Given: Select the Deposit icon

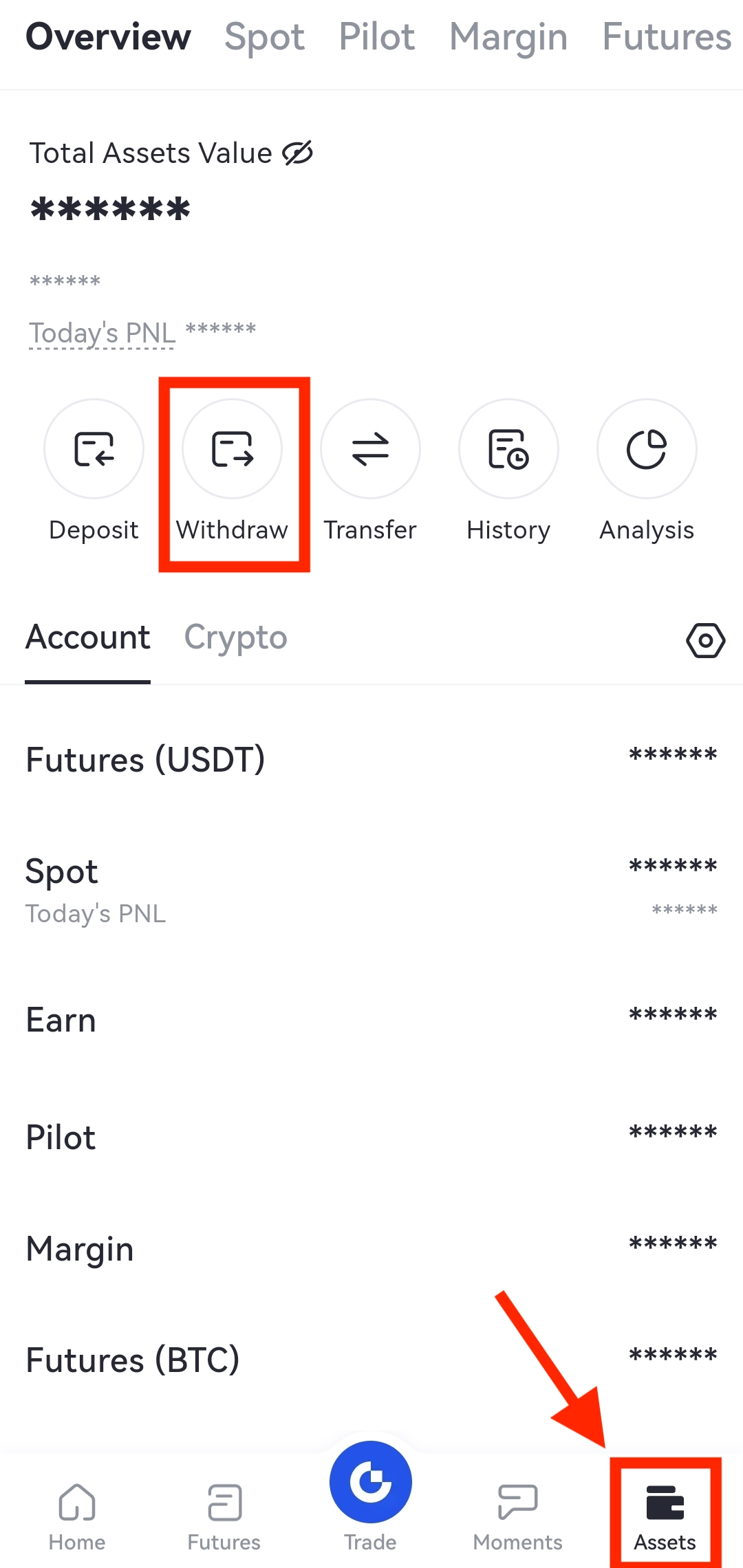Looking at the screenshot, I should click(x=94, y=448).
